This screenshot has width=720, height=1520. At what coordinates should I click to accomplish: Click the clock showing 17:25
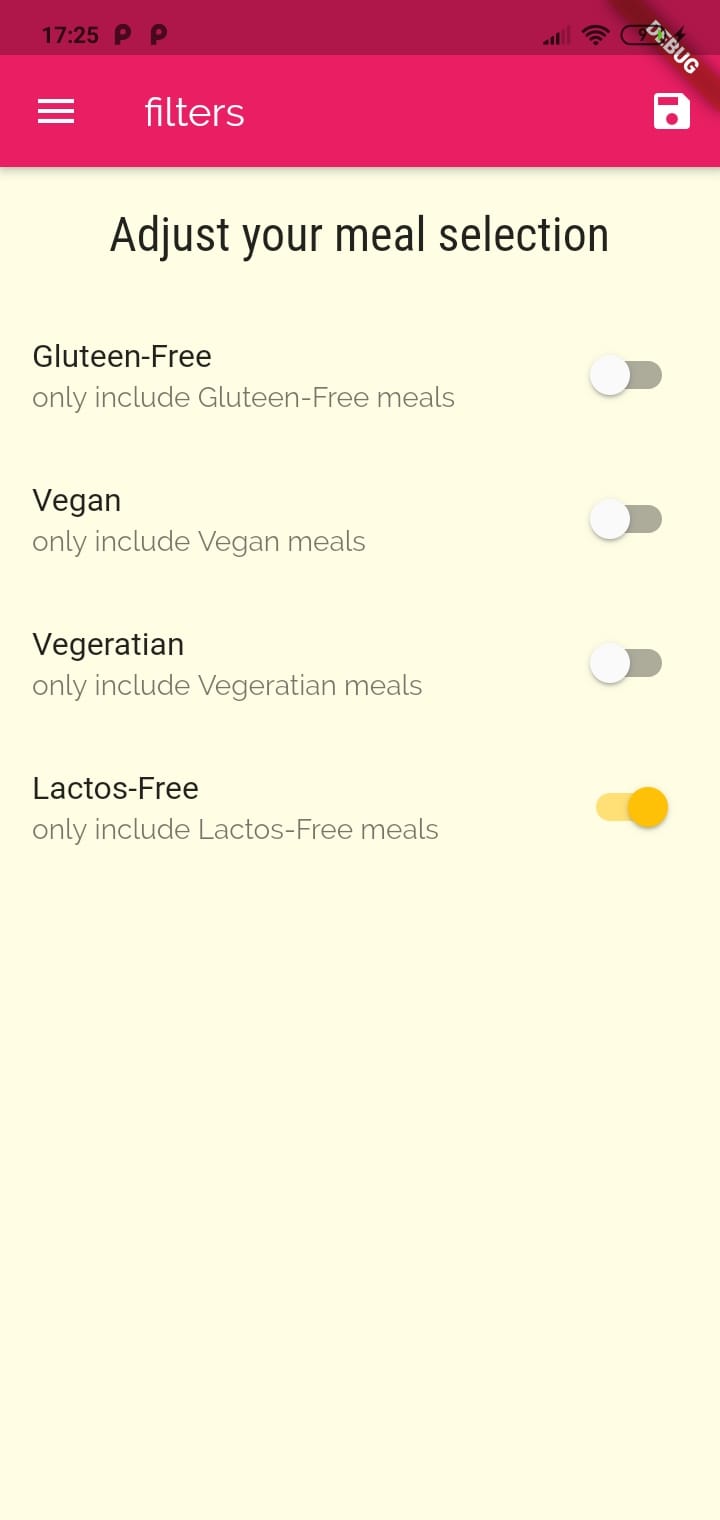(x=70, y=33)
